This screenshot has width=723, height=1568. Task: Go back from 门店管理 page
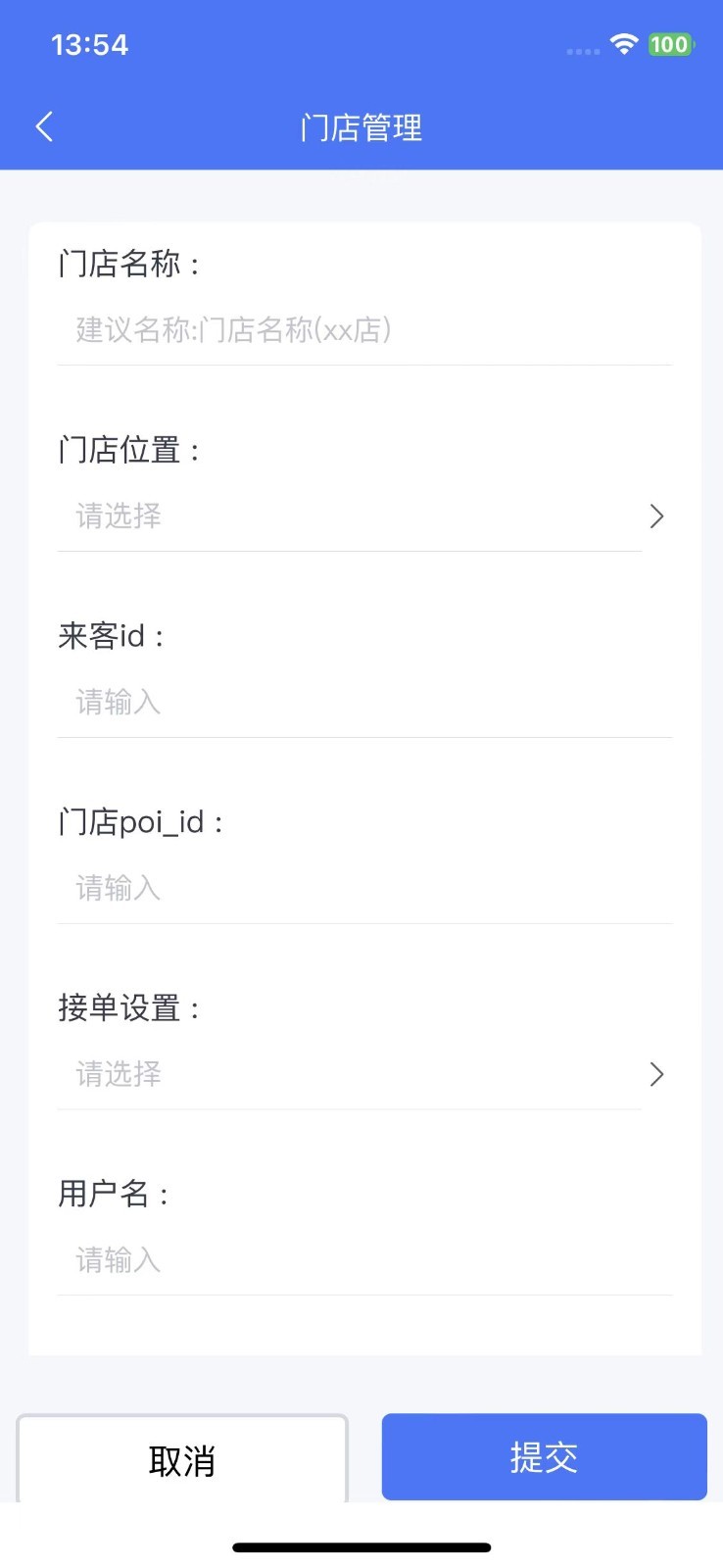click(44, 126)
